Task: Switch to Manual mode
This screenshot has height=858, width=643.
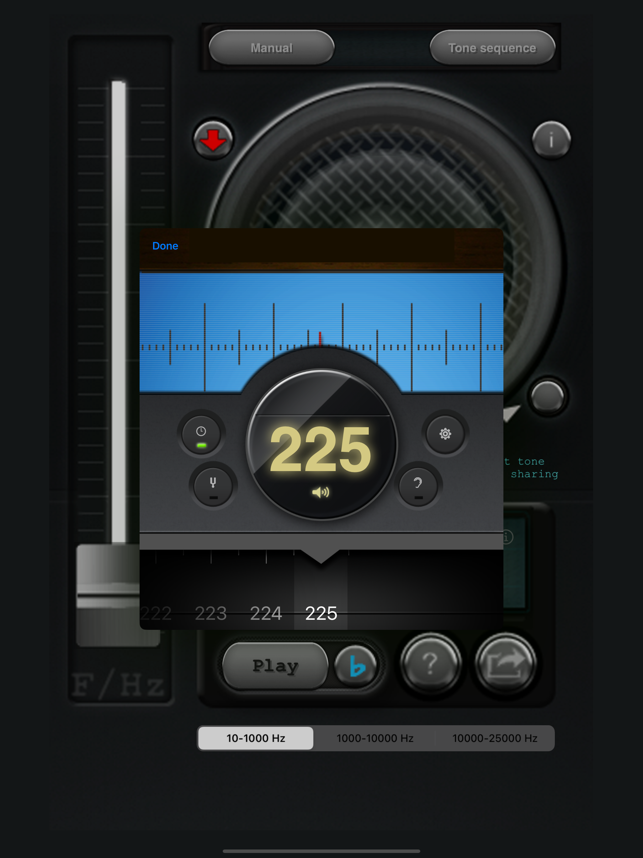Action: click(271, 48)
